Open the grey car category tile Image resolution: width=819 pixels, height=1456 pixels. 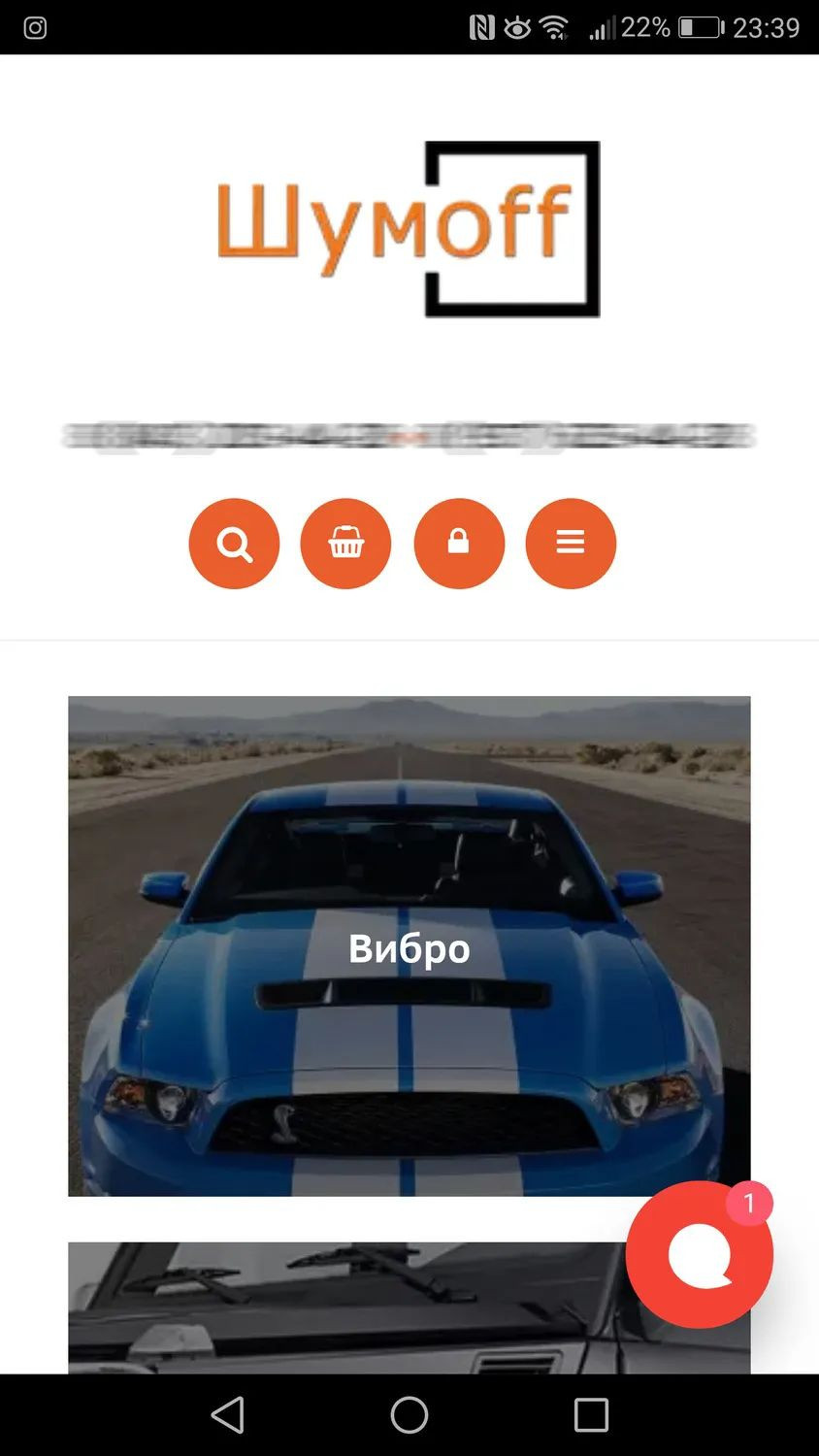click(340, 1308)
